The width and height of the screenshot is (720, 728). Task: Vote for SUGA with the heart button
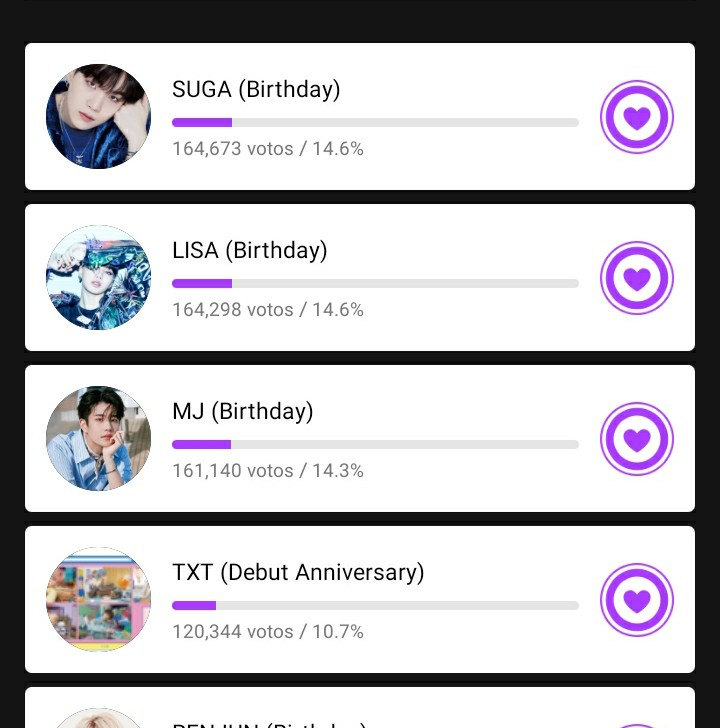(x=637, y=117)
